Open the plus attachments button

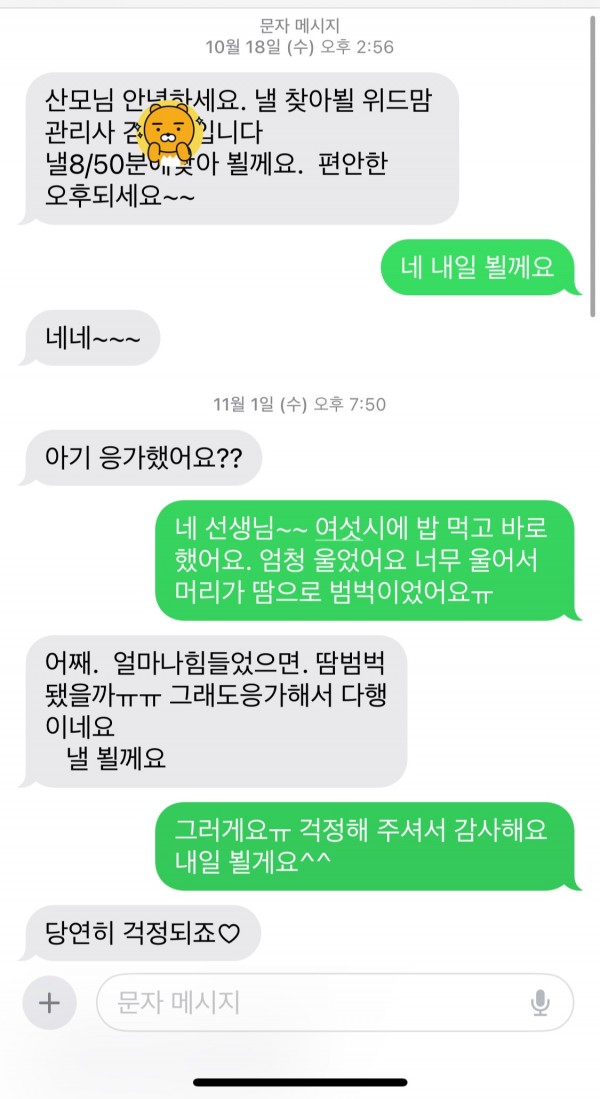tap(49, 1002)
